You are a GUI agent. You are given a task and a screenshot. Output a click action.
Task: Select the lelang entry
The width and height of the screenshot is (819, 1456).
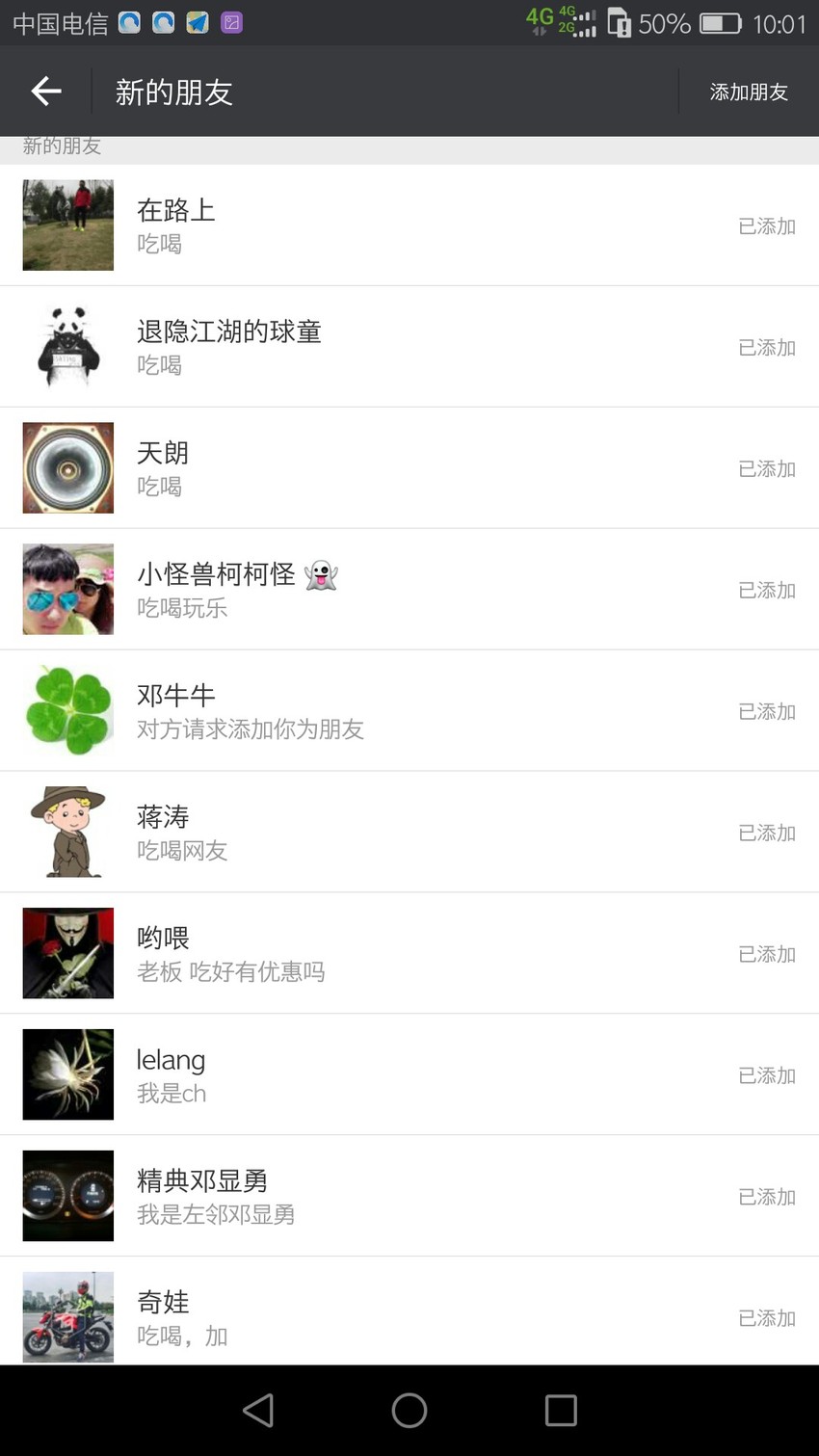(409, 1075)
